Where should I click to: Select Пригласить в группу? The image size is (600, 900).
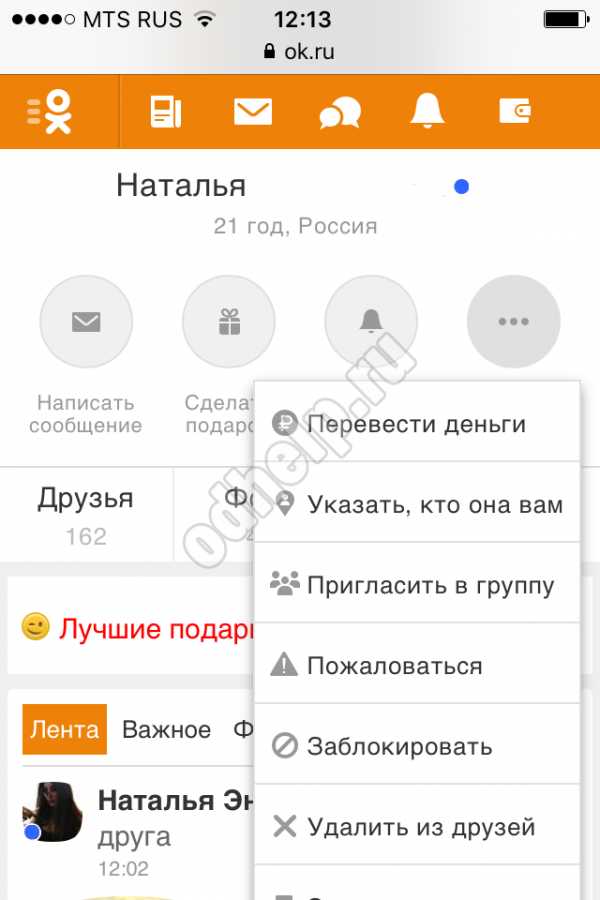click(x=417, y=585)
